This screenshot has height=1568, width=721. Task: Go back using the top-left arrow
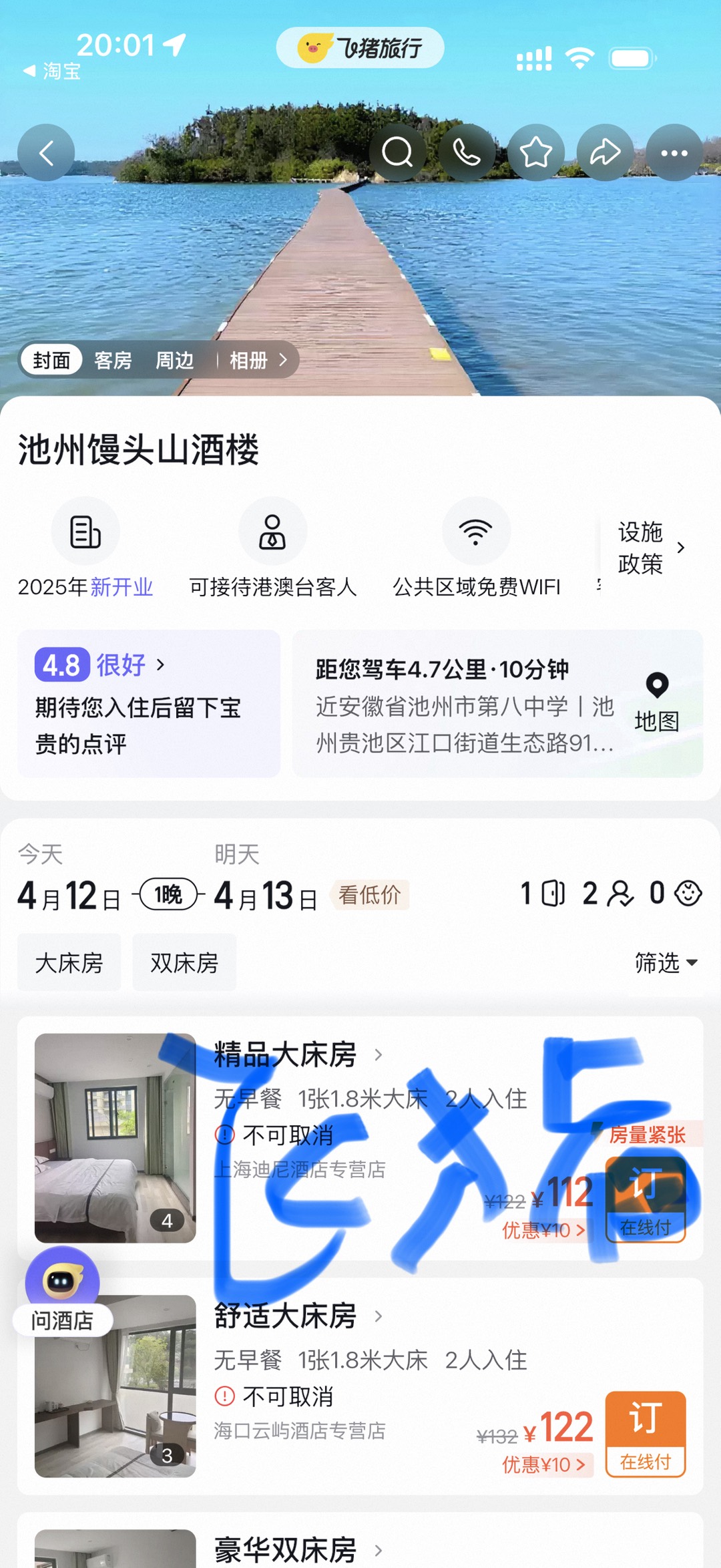pyautogui.click(x=46, y=153)
